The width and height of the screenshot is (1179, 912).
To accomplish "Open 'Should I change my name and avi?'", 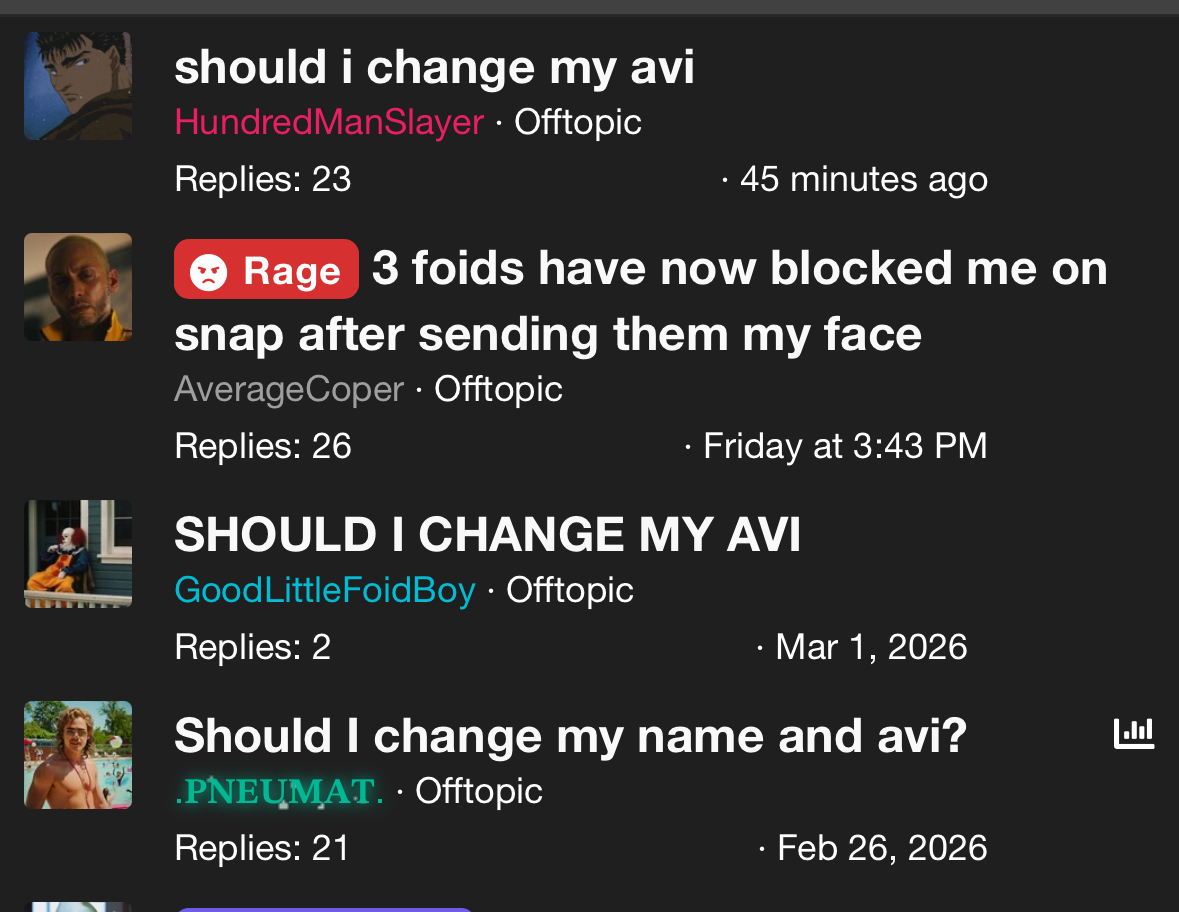I will point(570,737).
